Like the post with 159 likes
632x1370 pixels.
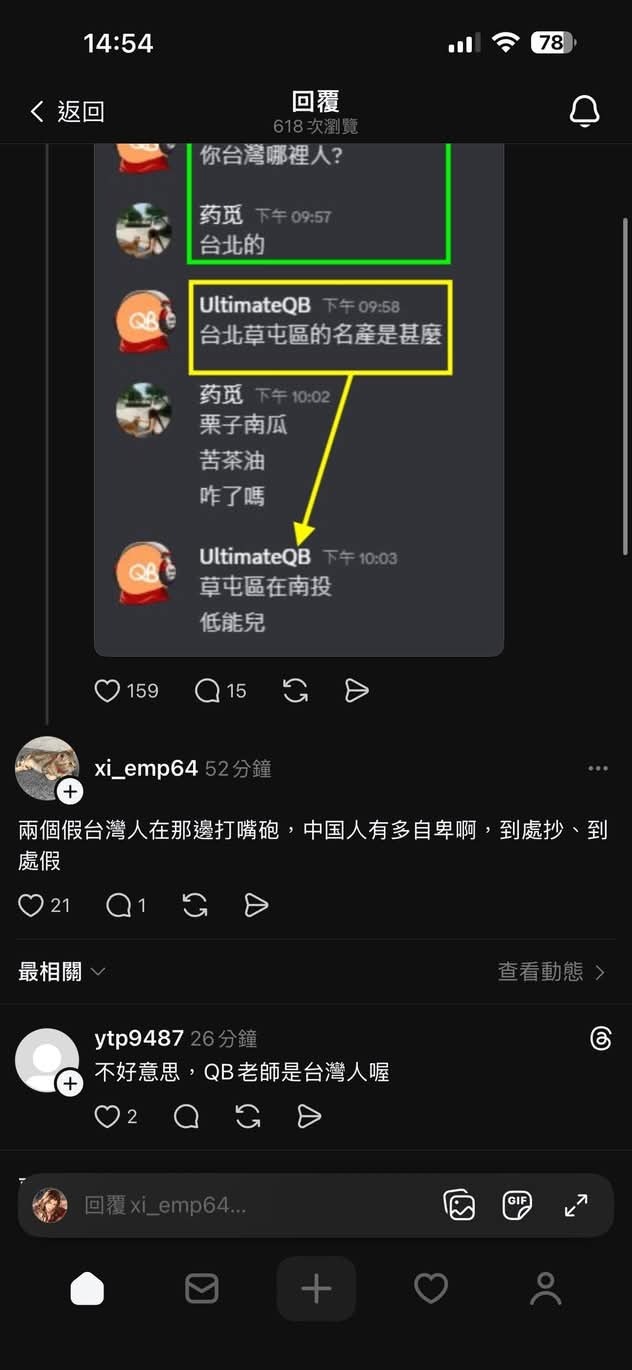tap(107, 690)
